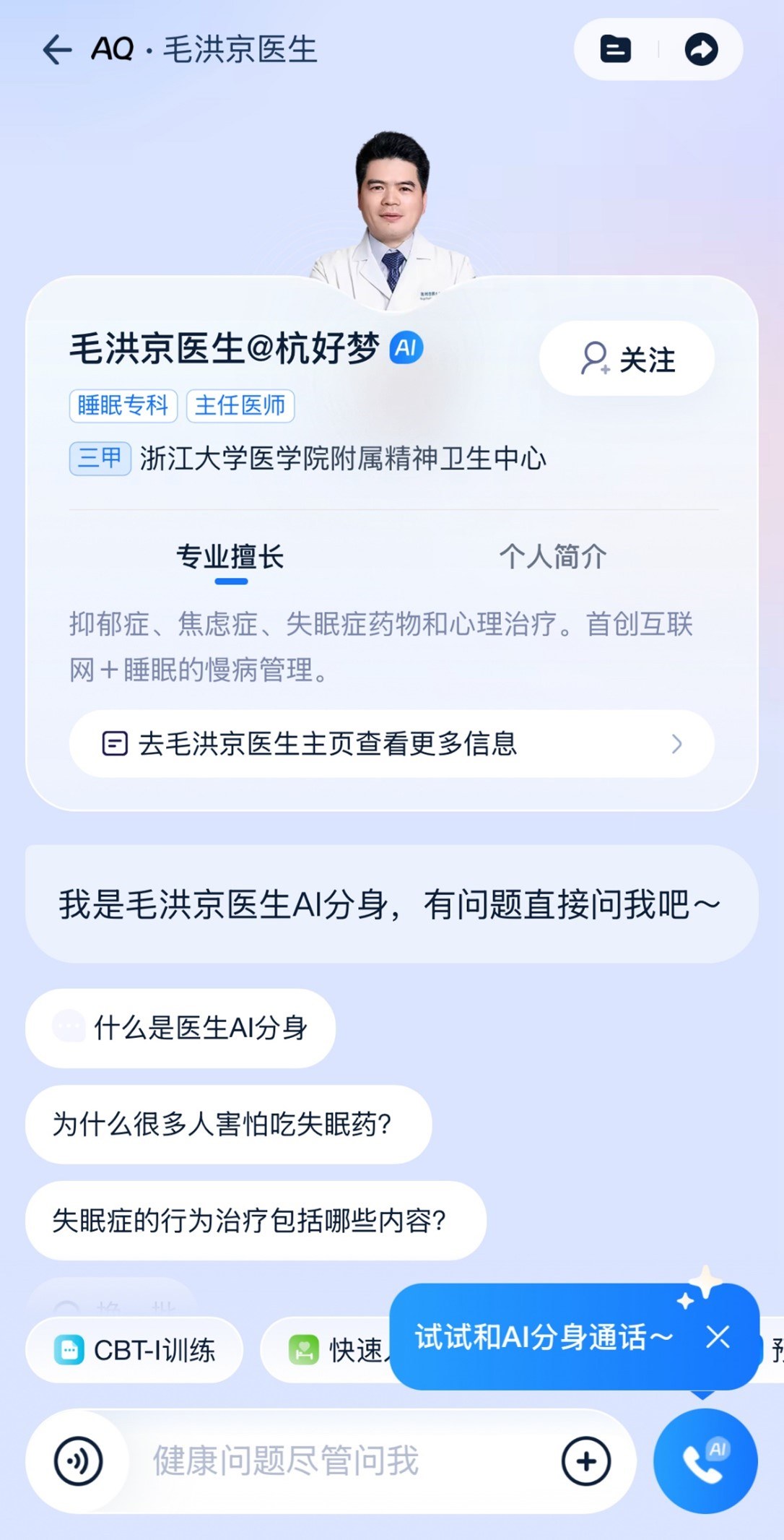
Task: Dismiss the 试试和AI分身通话 banner
Action: (718, 1338)
